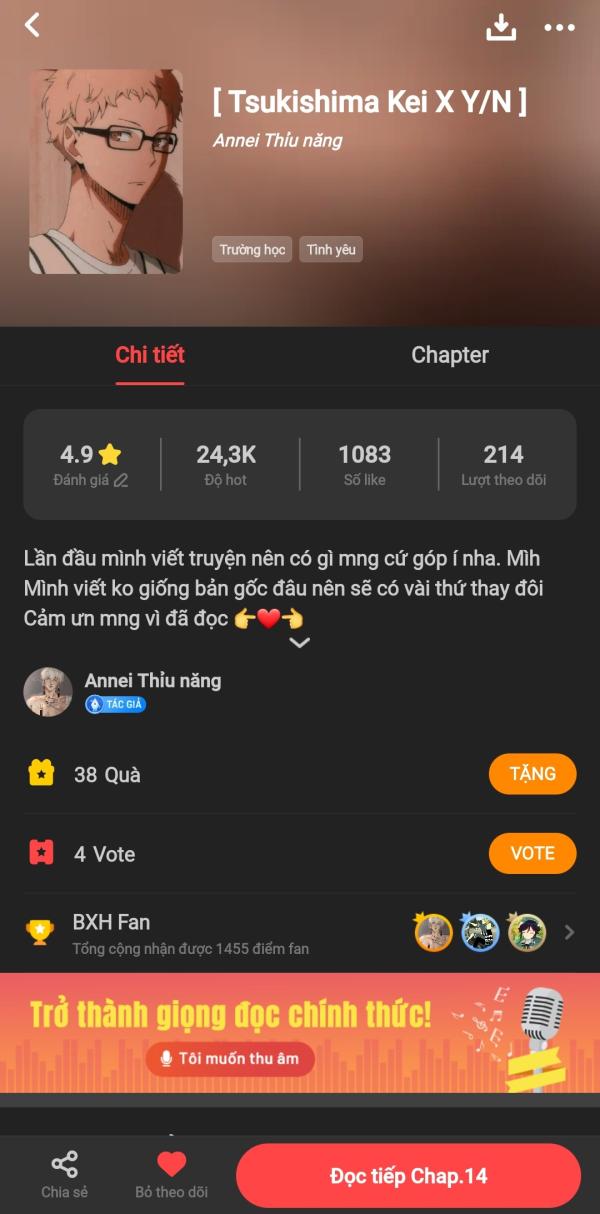Go back using the top-left arrow
Image resolution: width=600 pixels, height=1214 pixels.
point(32,26)
